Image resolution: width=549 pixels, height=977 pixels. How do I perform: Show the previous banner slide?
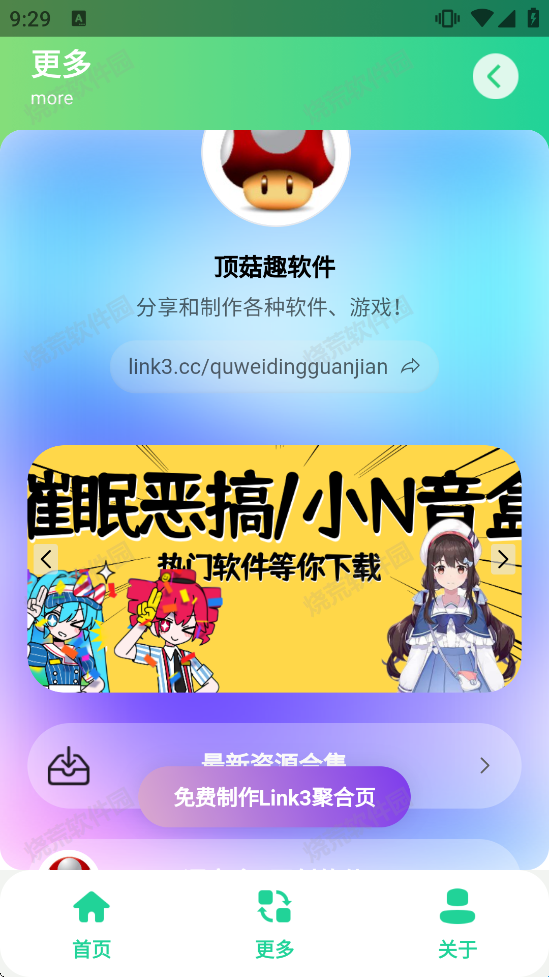45,560
